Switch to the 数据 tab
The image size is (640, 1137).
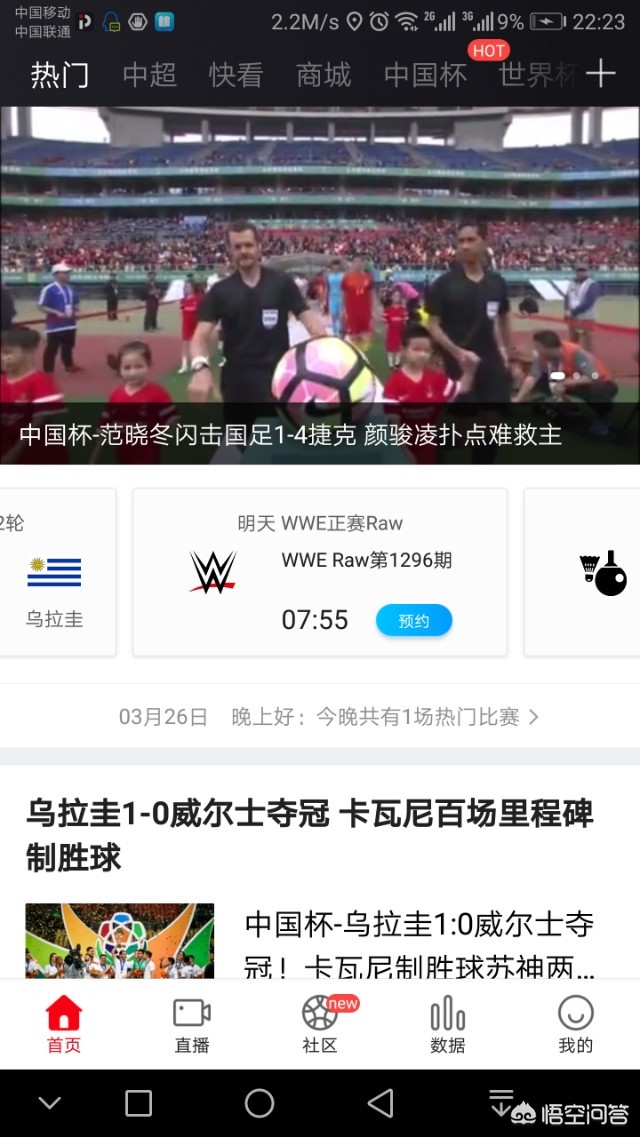448,1025
